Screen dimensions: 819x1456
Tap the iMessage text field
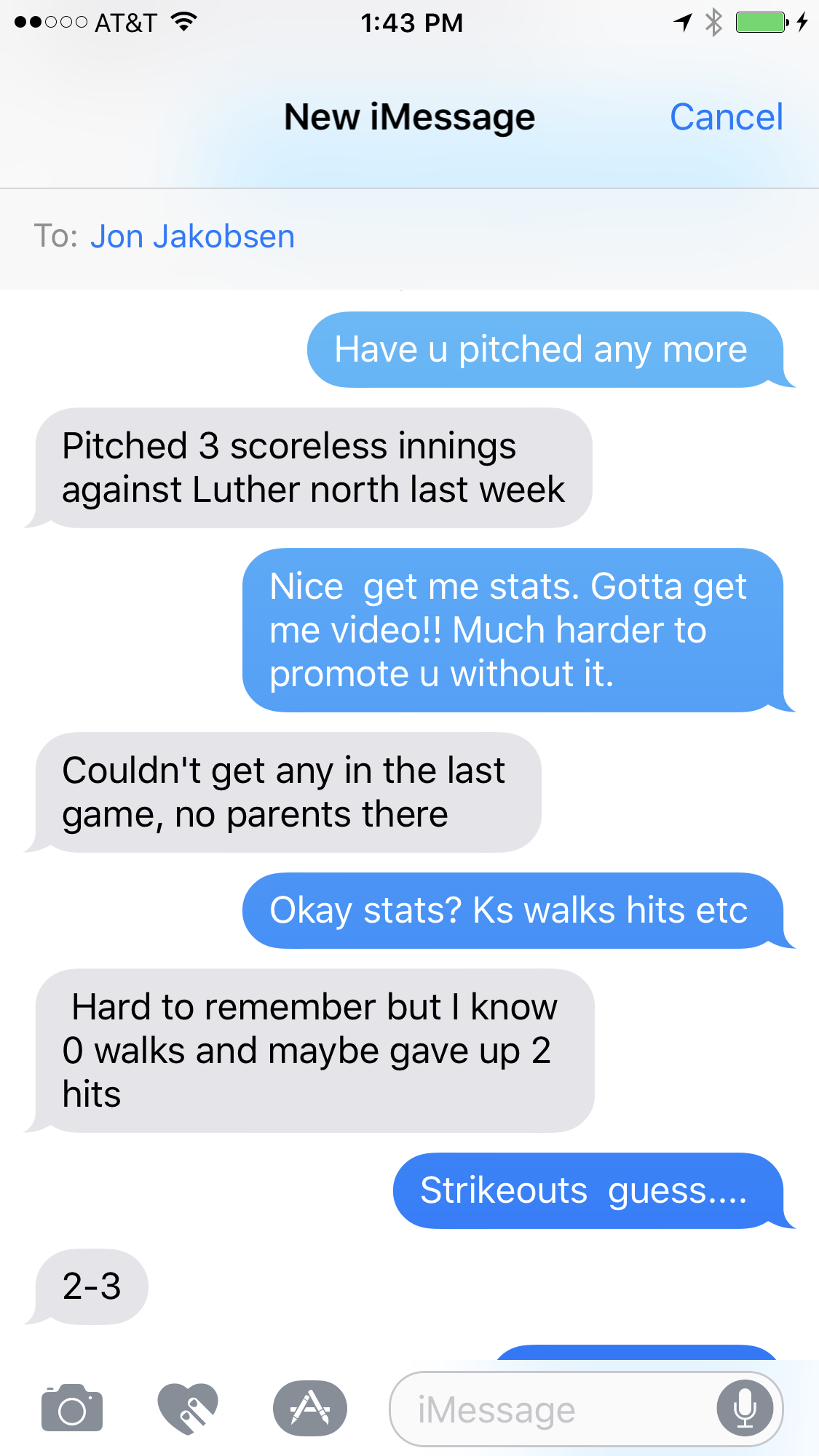point(553,1409)
